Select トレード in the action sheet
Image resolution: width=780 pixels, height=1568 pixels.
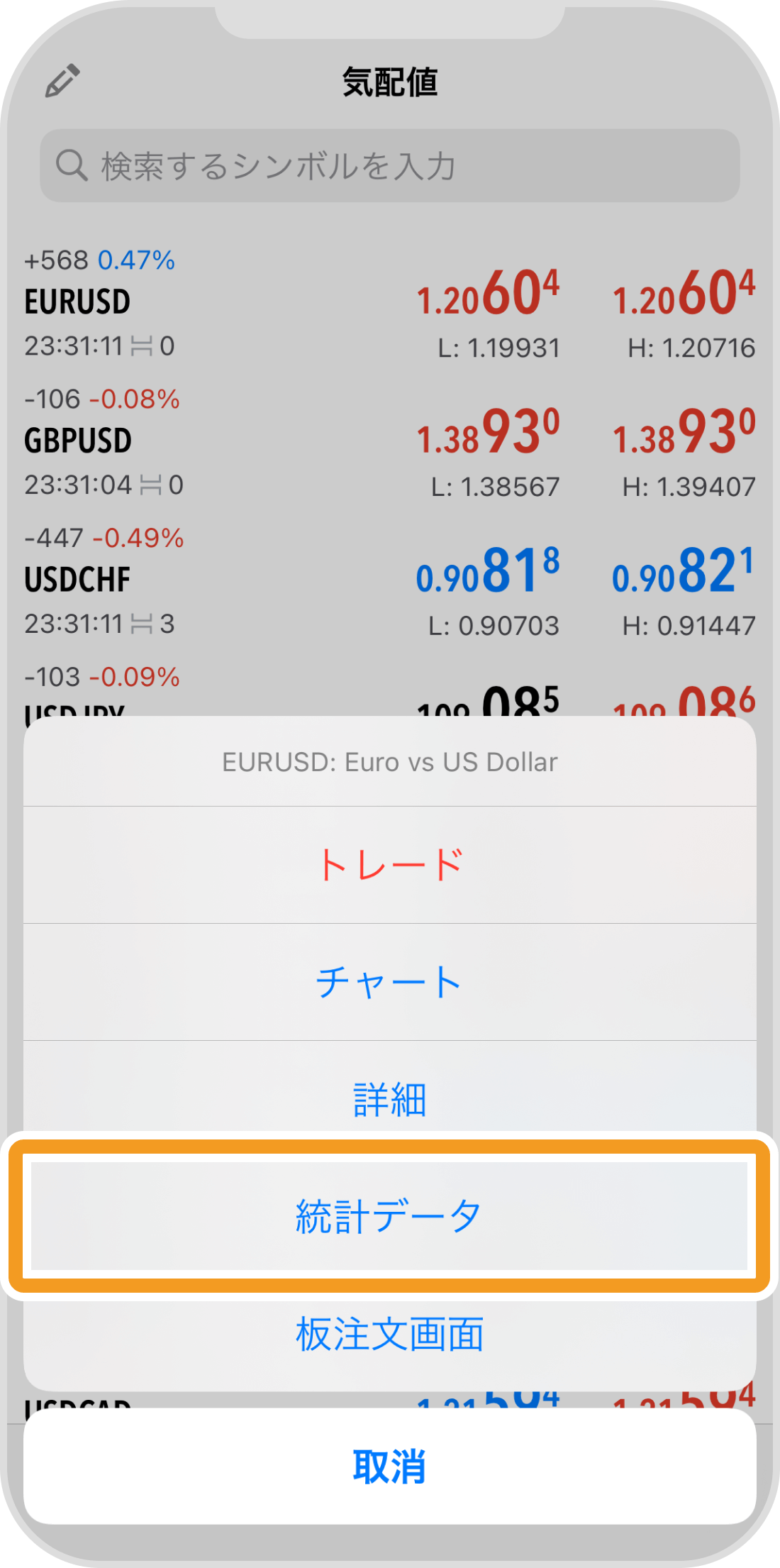[x=390, y=865]
